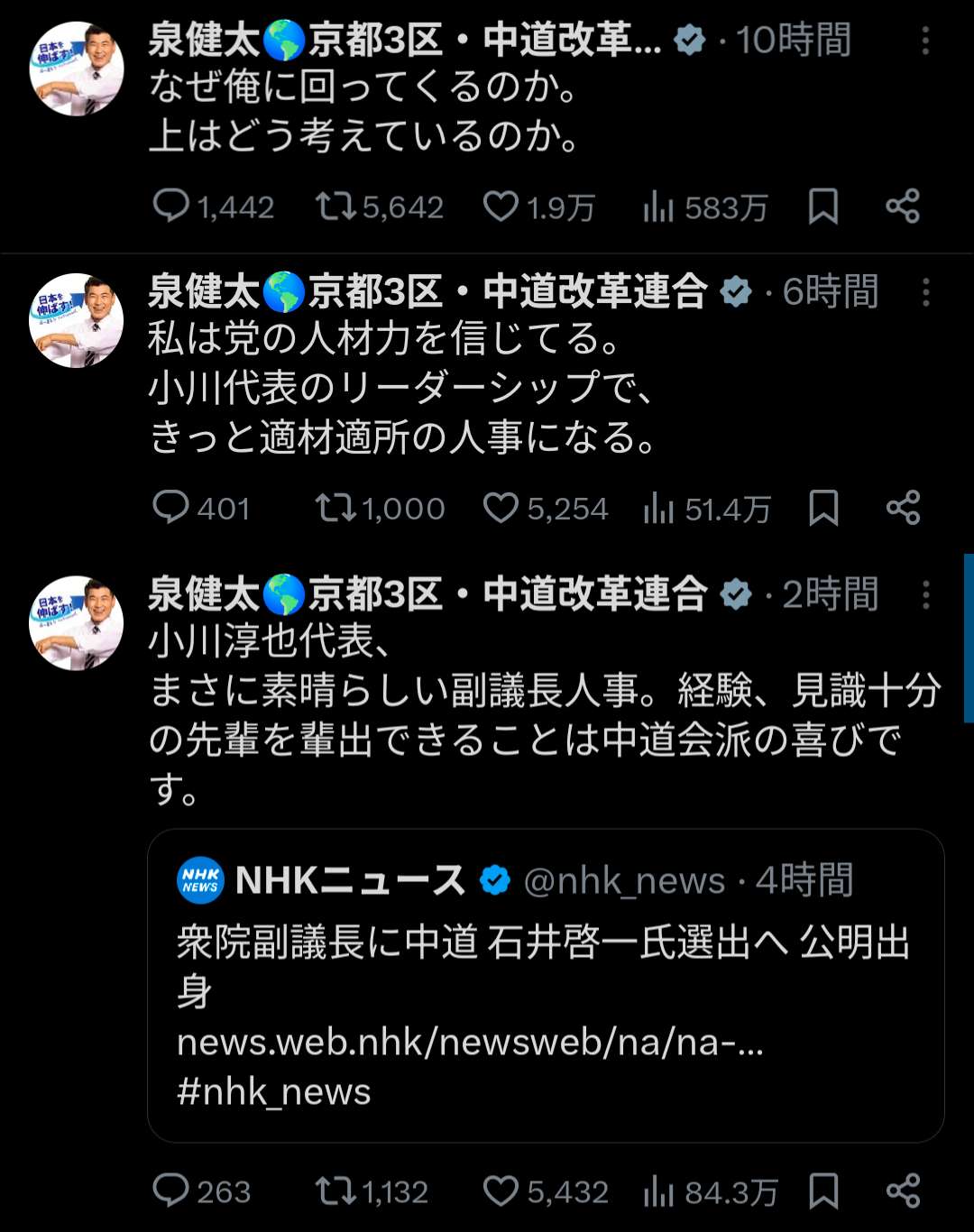The width and height of the screenshot is (974, 1232).
Task: Bookmark the 6時間 post
Action: (x=823, y=508)
